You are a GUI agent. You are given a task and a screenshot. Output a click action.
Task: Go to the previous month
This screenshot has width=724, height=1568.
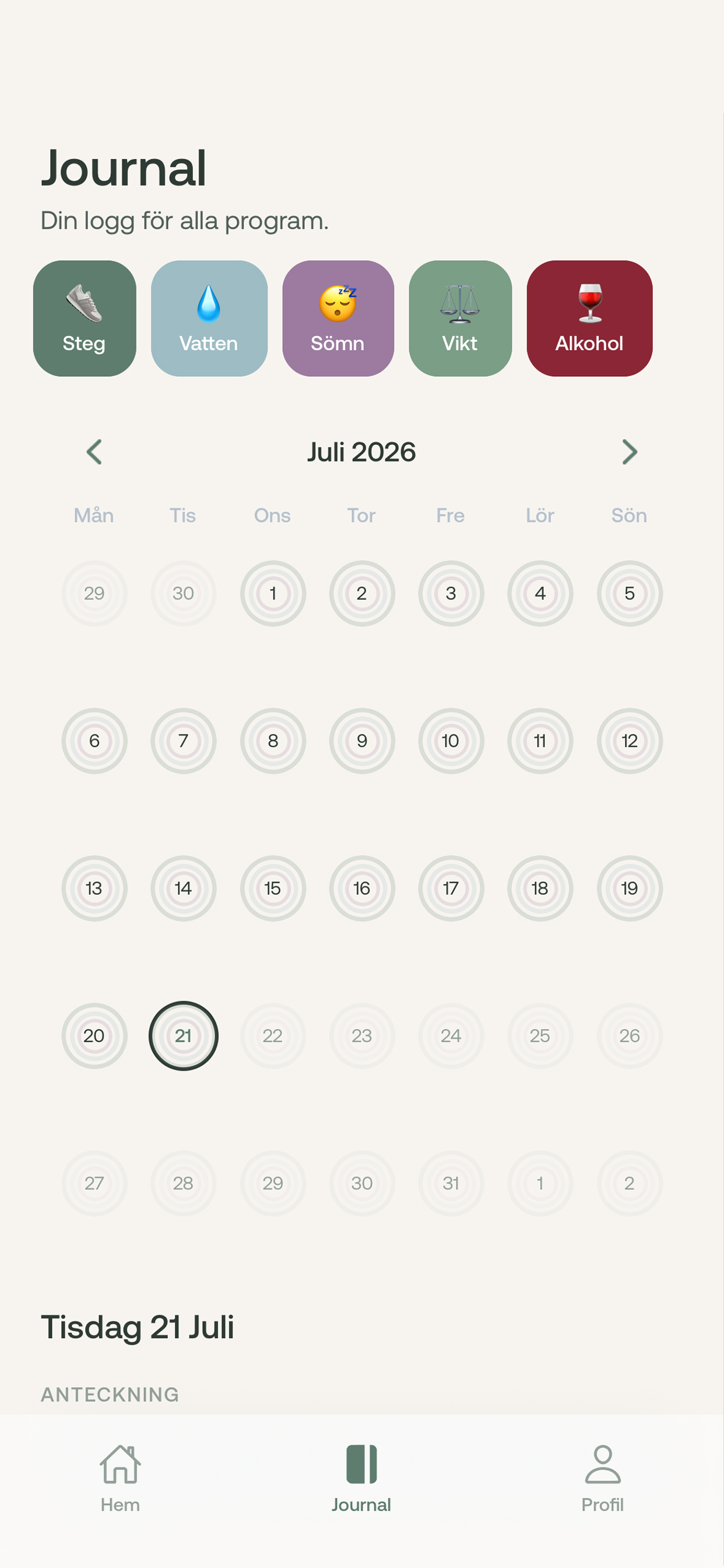coord(94,452)
